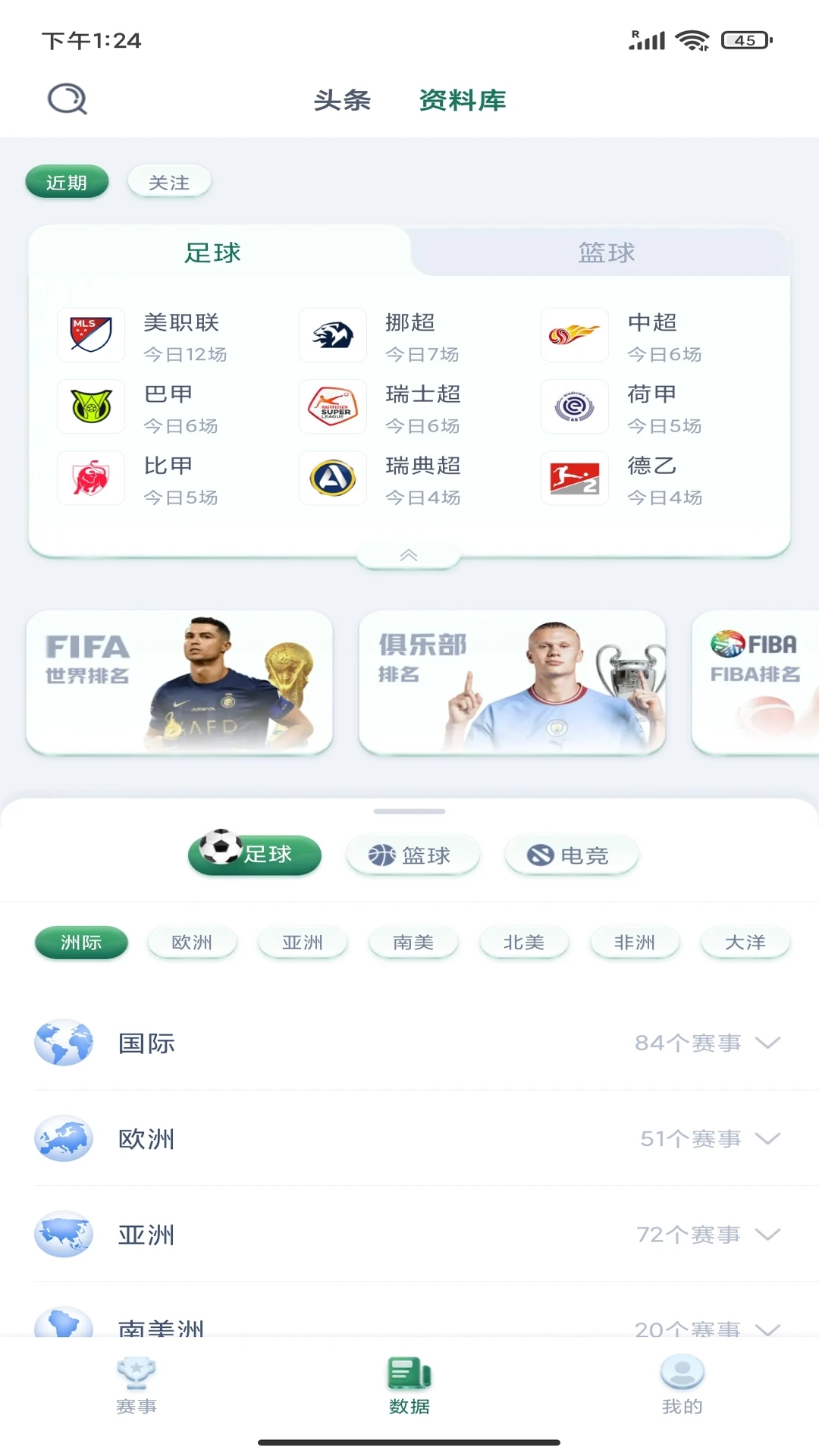Filter competitions by the 南美 chip
Image resolution: width=819 pixels, height=1456 pixels.
pos(413,943)
